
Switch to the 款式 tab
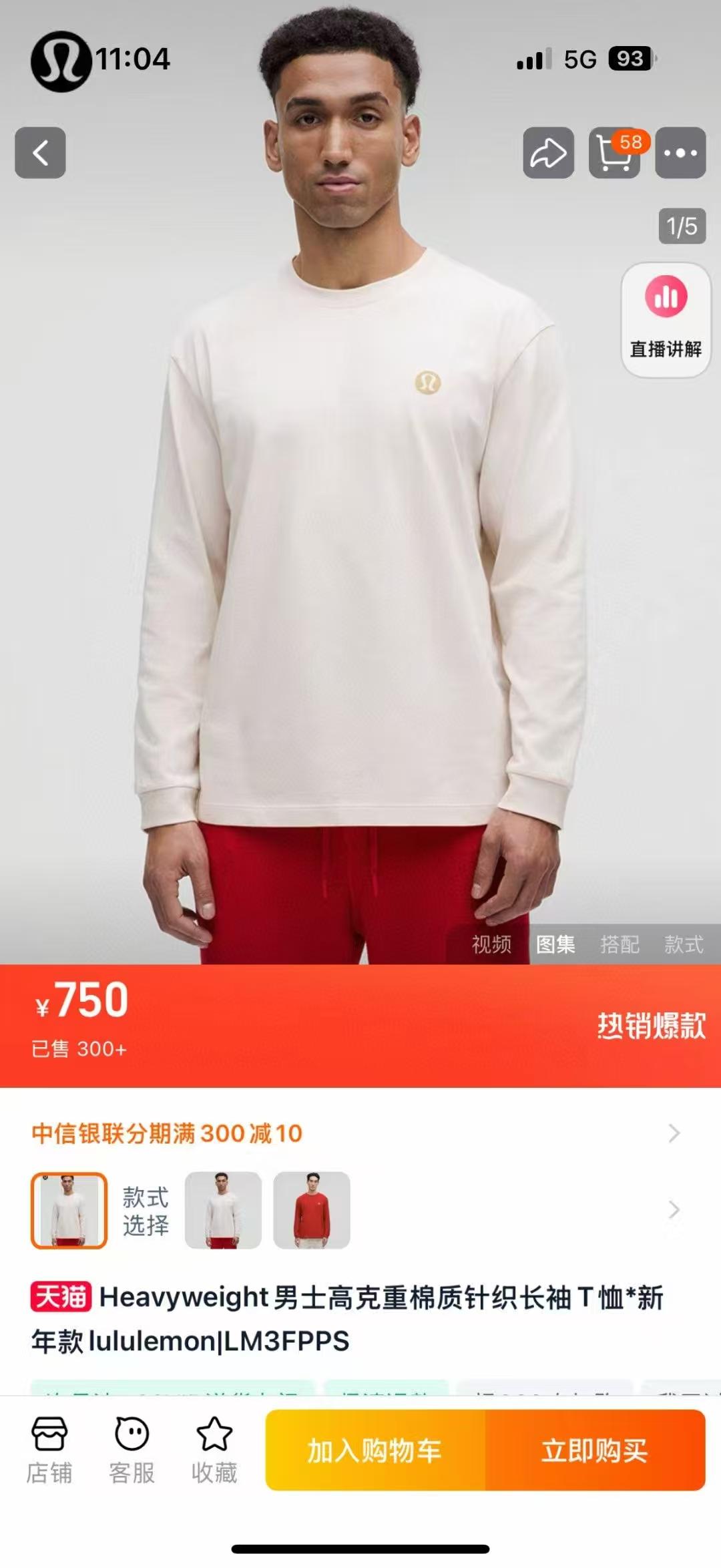684,944
